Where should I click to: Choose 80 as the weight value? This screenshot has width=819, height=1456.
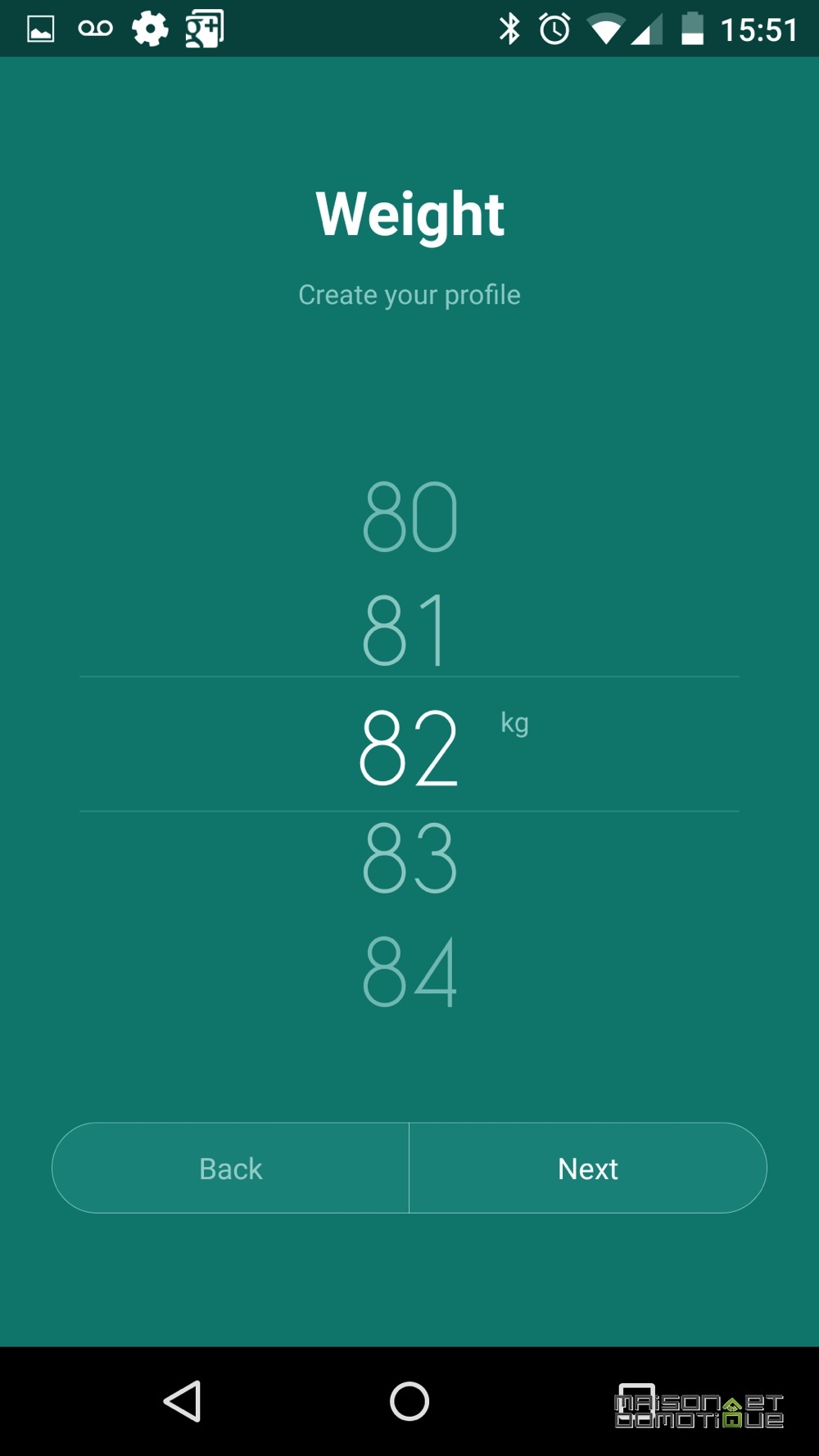409,517
